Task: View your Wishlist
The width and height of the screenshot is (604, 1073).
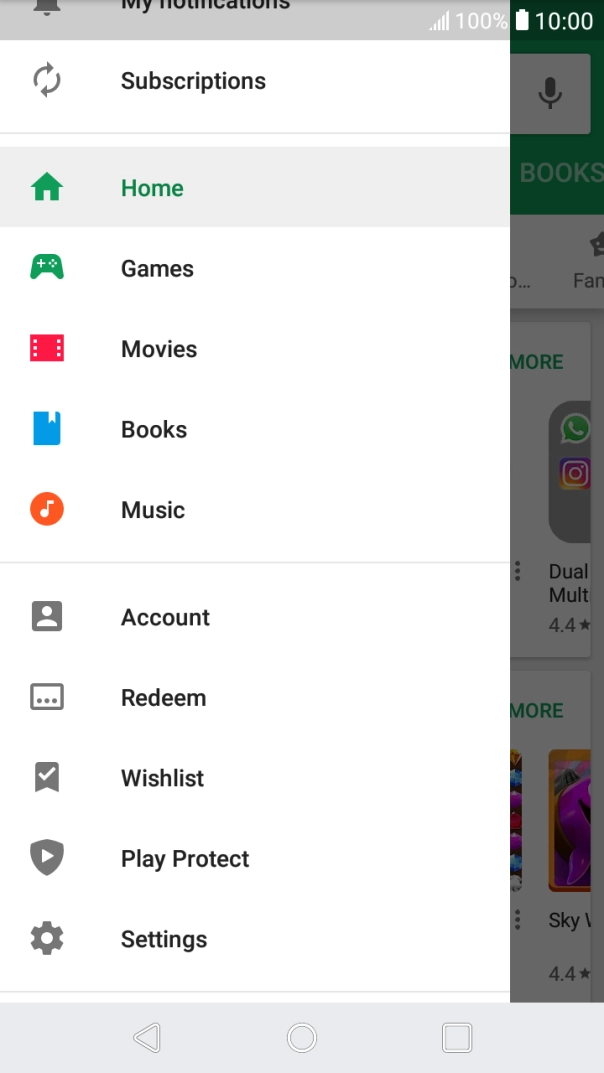Action: (162, 778)
